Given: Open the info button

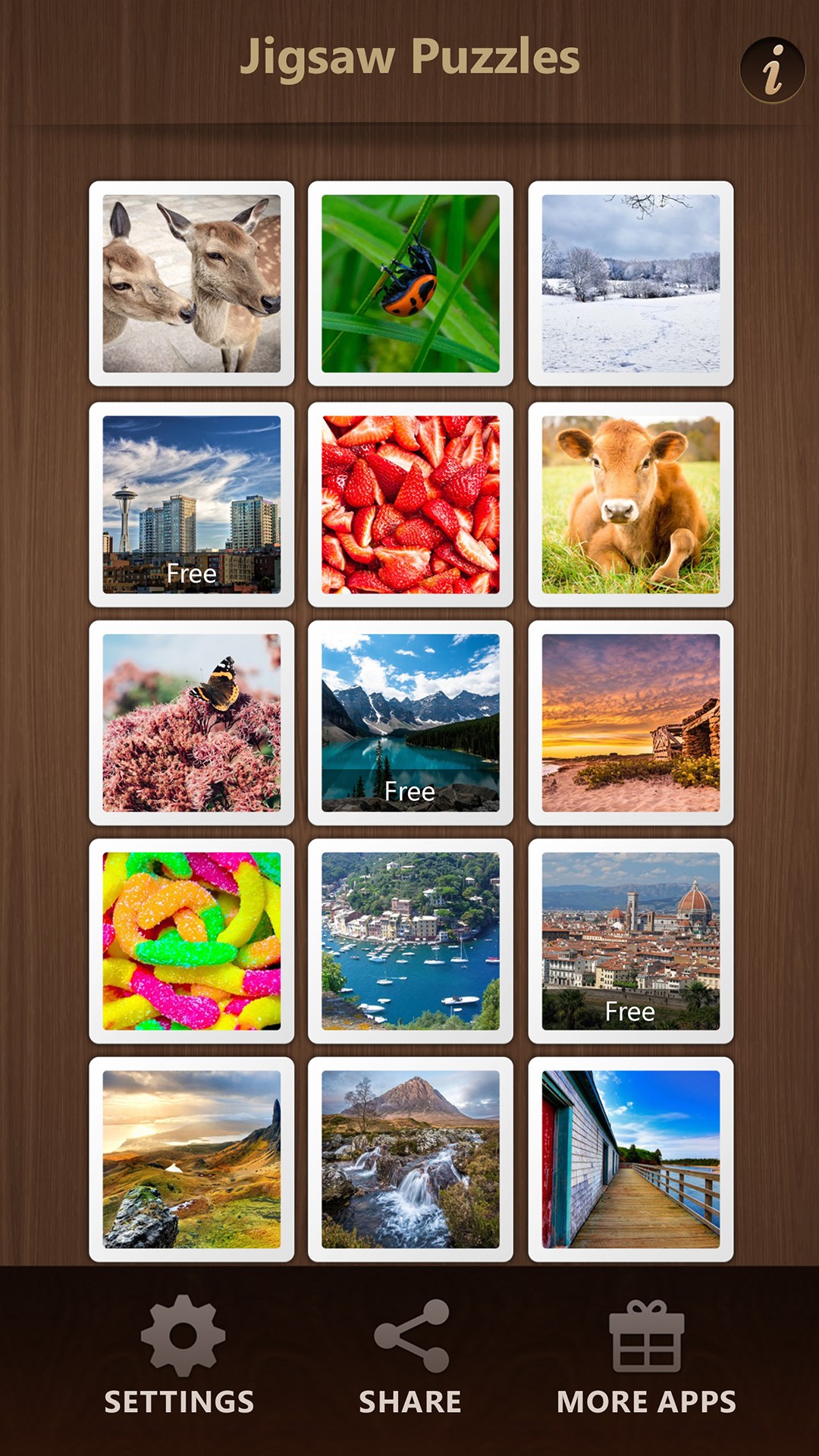Looking at the screenshot, I should click(772, 71).
